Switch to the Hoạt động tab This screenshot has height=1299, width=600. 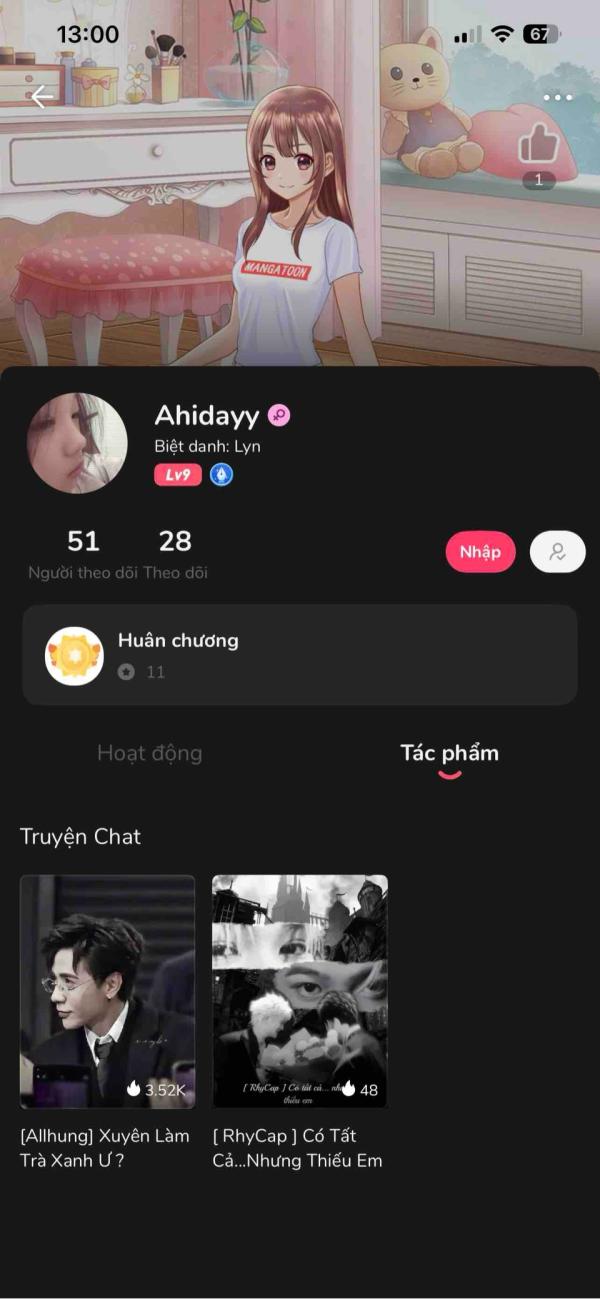(150, 753)
